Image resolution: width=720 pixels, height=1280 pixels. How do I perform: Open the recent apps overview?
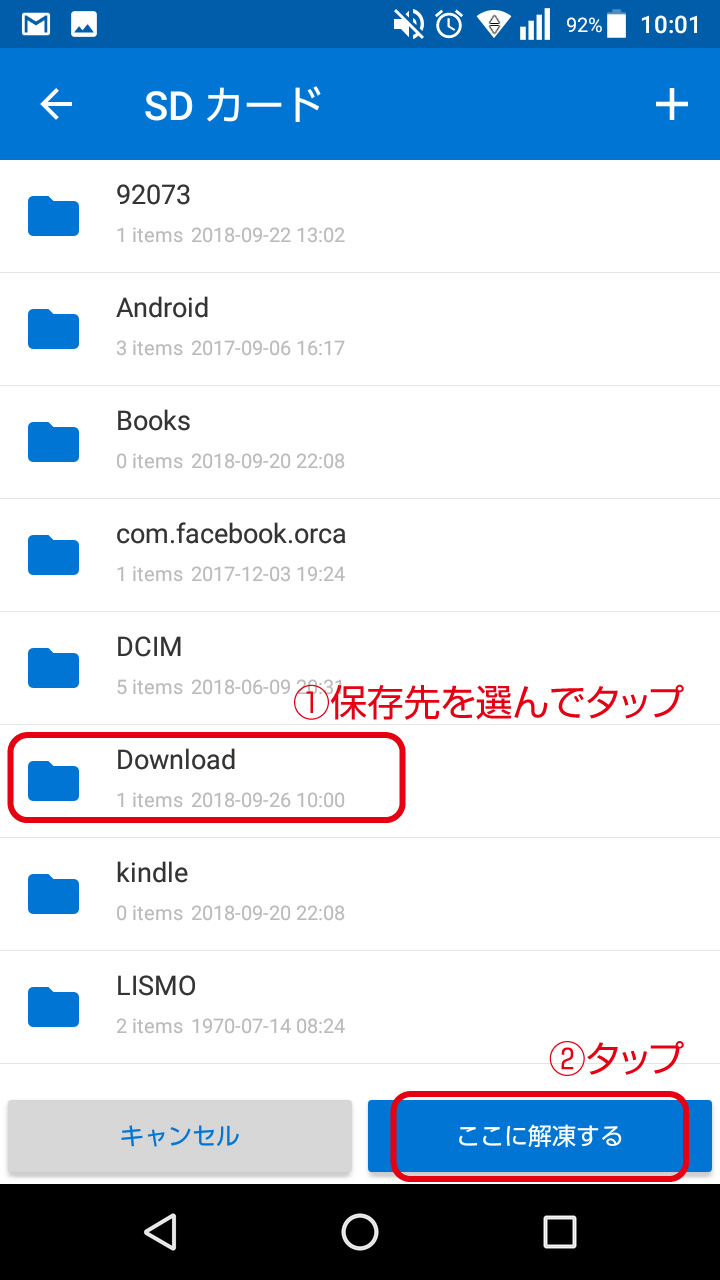560,1232
